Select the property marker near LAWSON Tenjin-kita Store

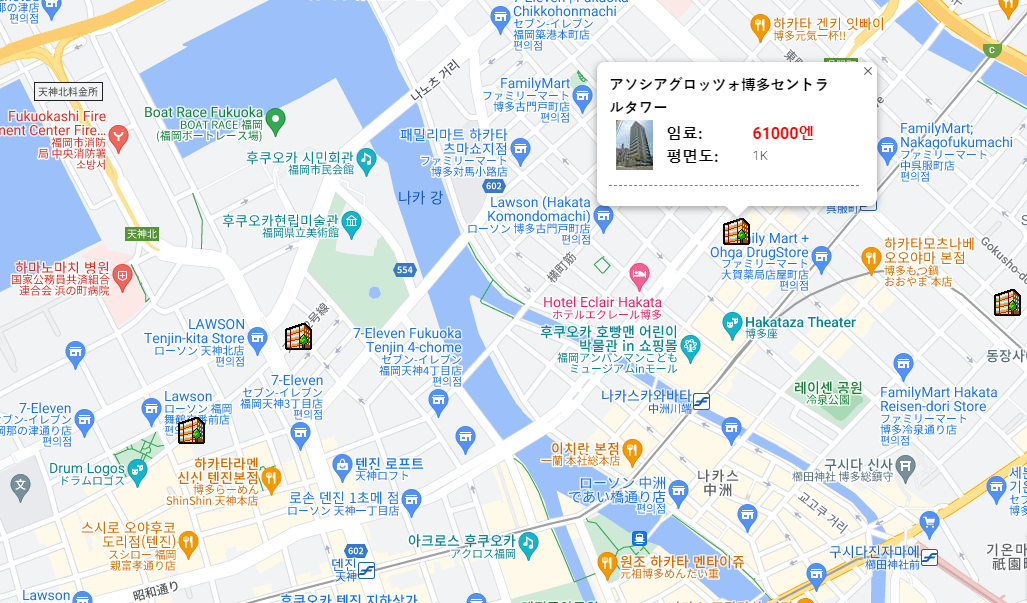tap(298, 337)
